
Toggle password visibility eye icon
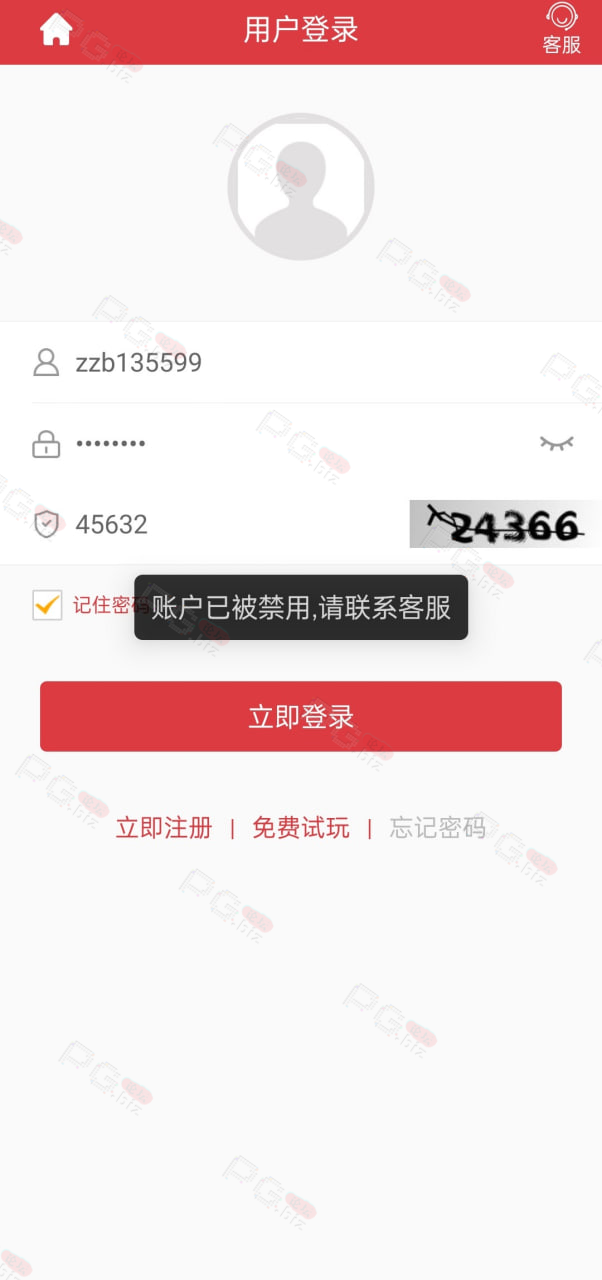point(557,443)
